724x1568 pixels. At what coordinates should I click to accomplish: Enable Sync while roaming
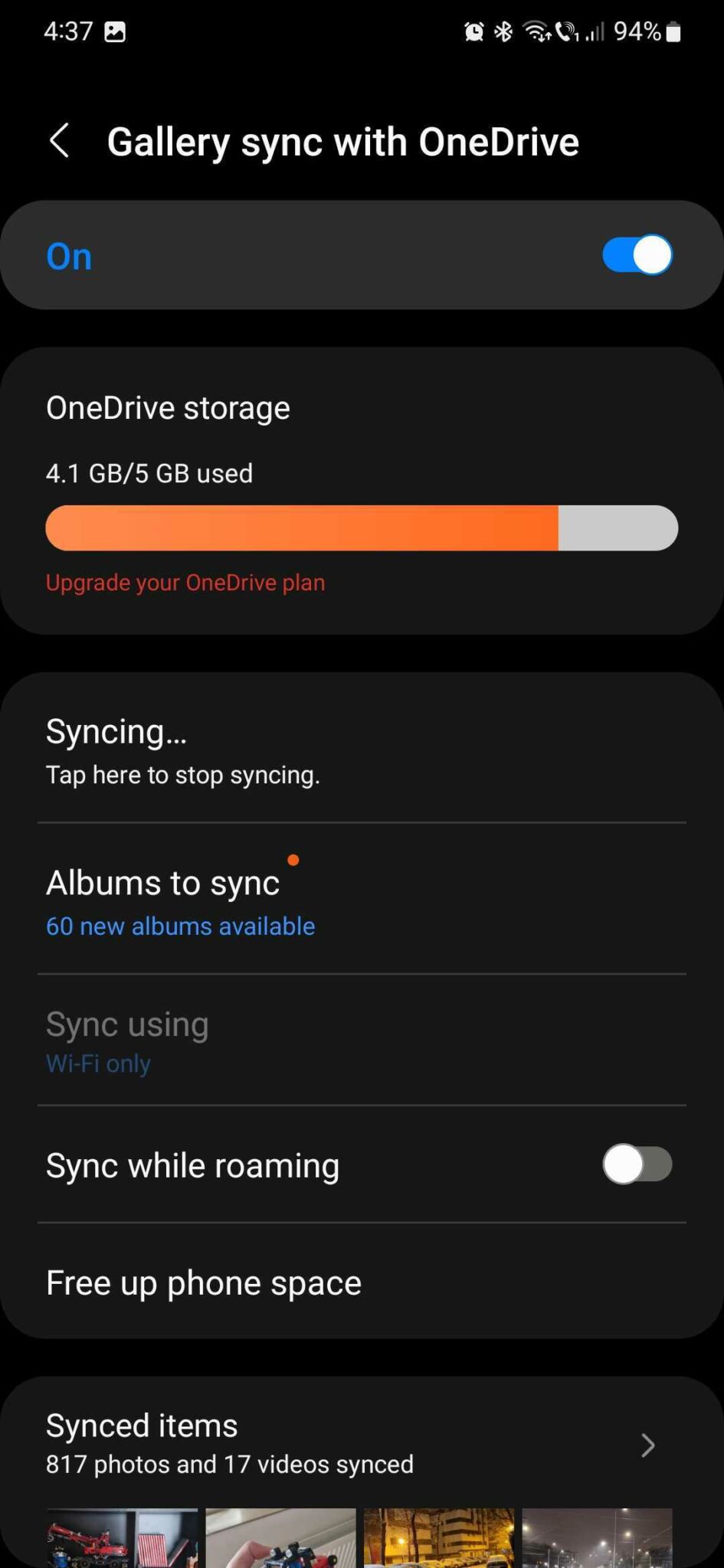tap(638, 1165)
